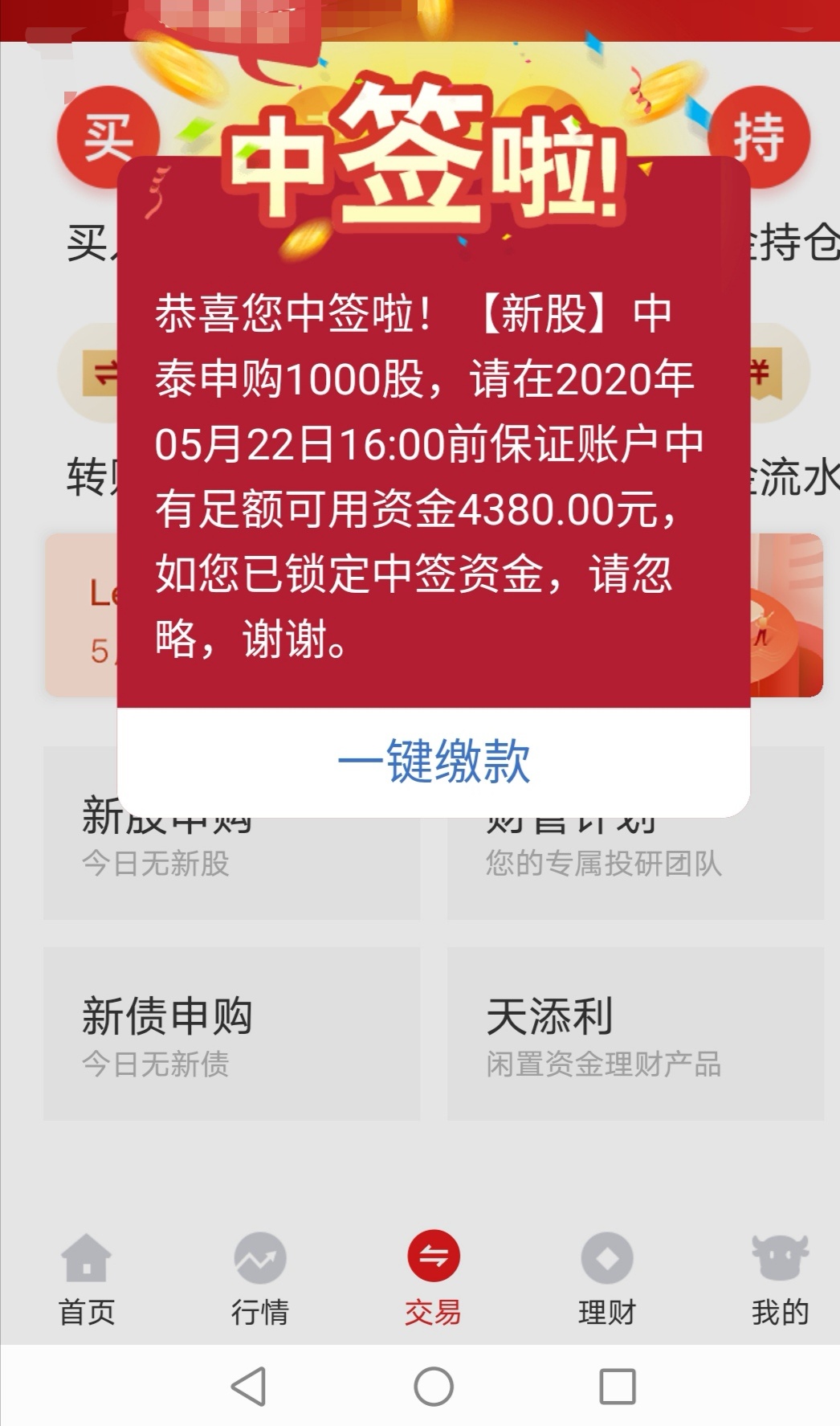
Task: Tap the system home button
Action: pyautogui.click(x=434, y=1386)
